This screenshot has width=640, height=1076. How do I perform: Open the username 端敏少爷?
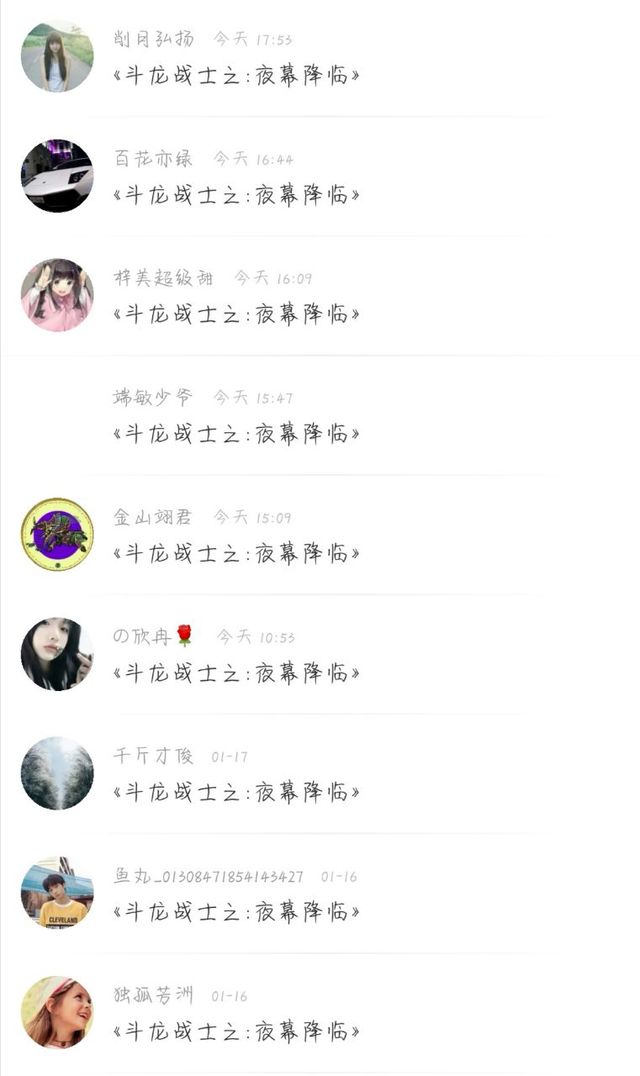click(153, 397)
